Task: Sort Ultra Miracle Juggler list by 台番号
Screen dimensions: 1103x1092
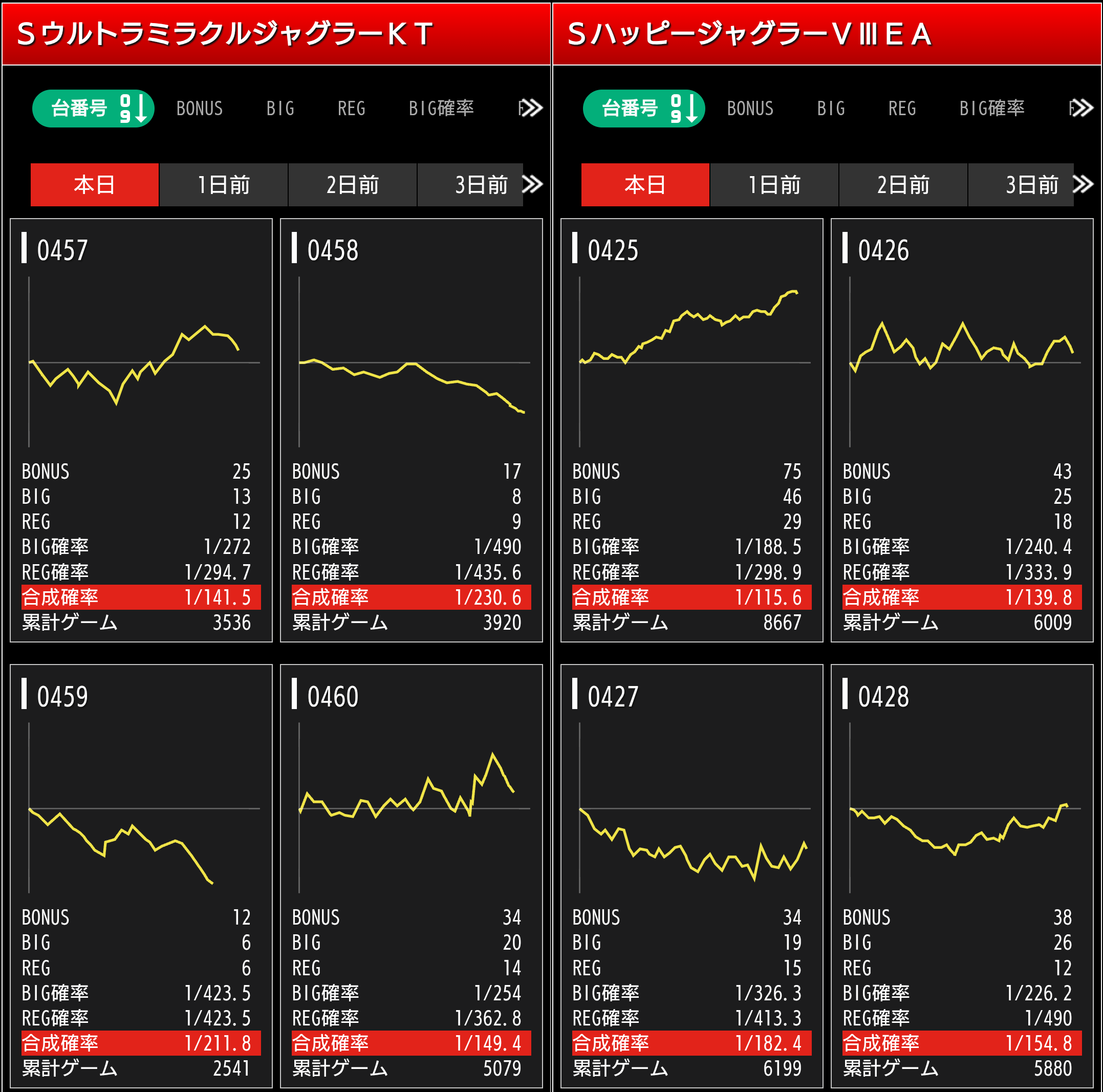Action: click(93, 109)
